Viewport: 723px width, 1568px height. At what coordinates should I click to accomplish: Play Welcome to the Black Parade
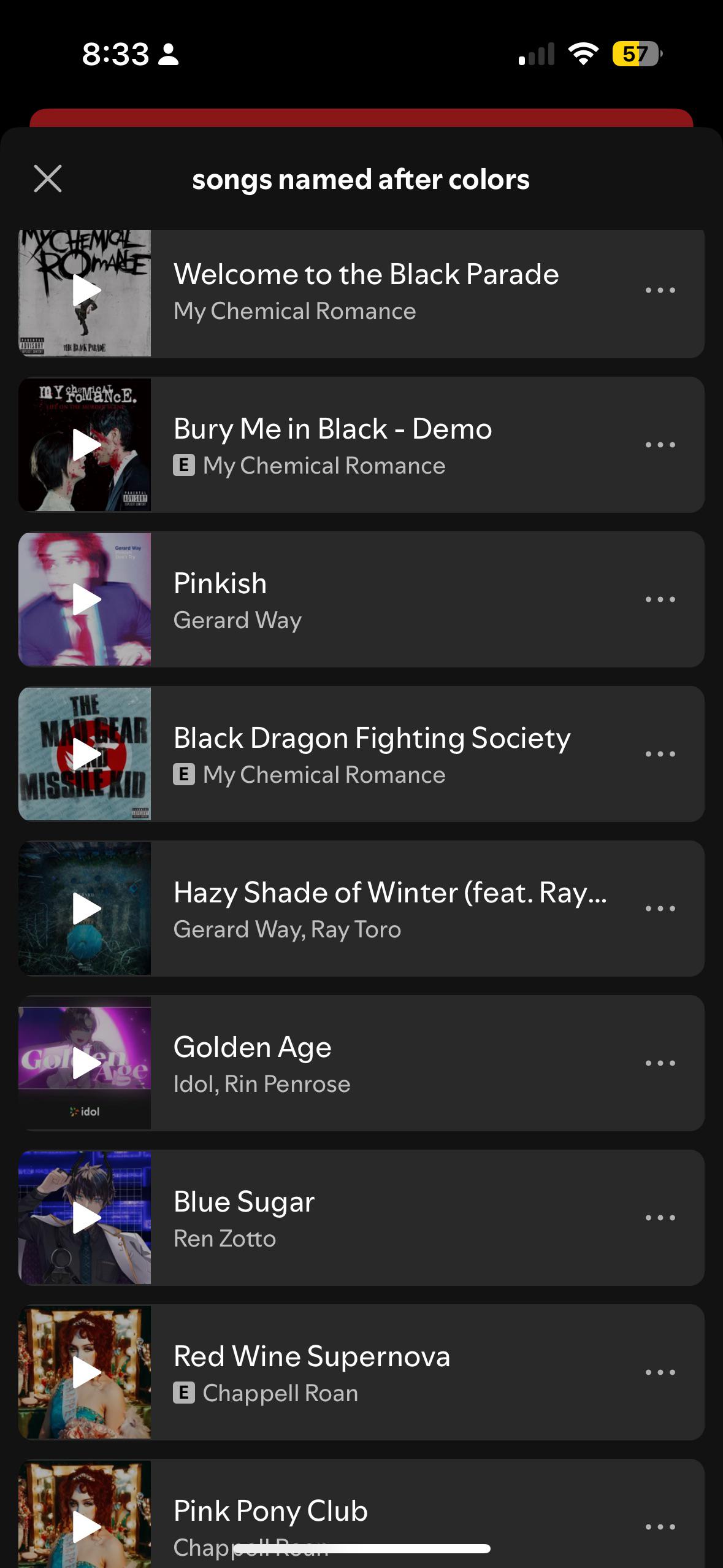[86, 290]
